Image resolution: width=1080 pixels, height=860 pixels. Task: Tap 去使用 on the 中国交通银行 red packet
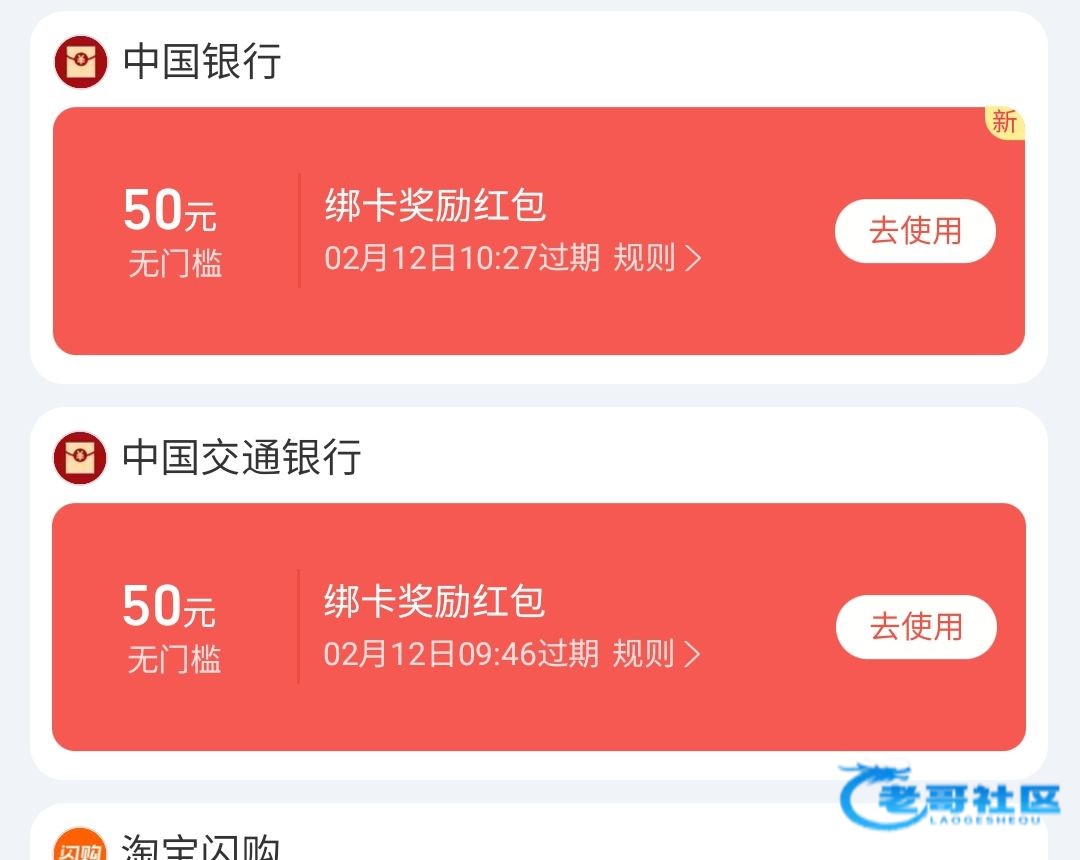[916, 627]
